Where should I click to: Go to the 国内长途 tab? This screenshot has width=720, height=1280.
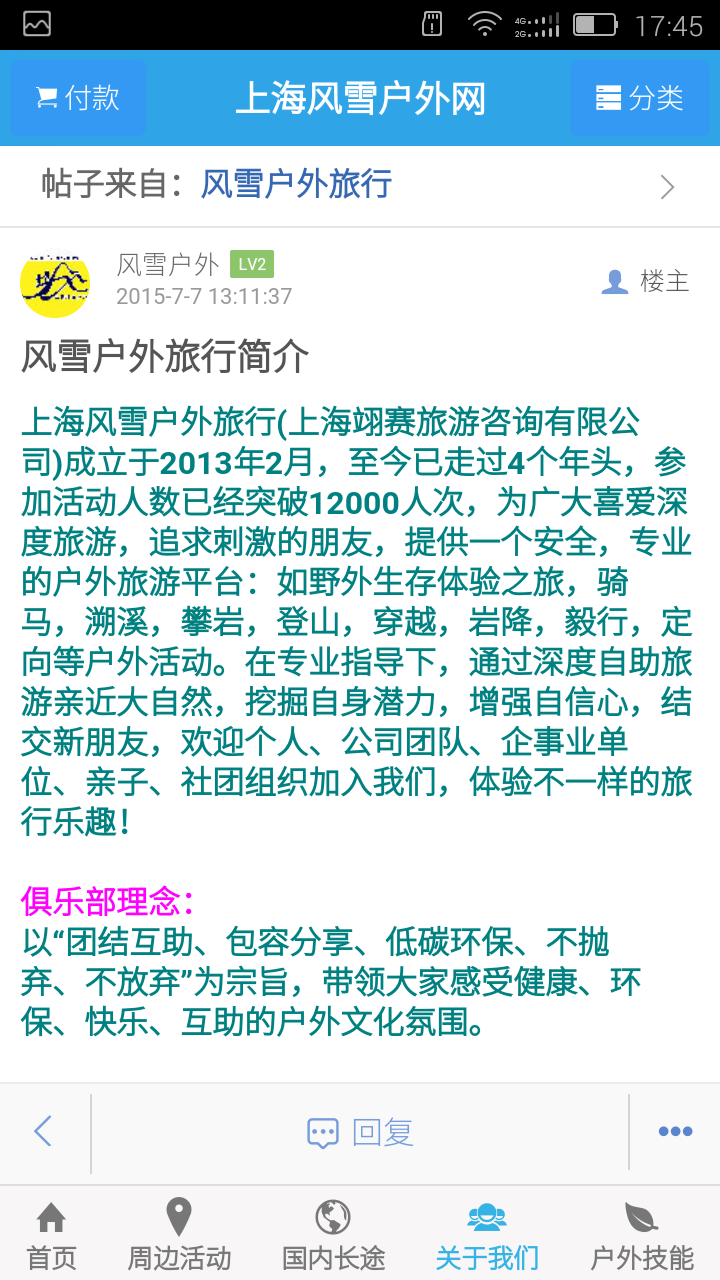[x=333, y=1236]
